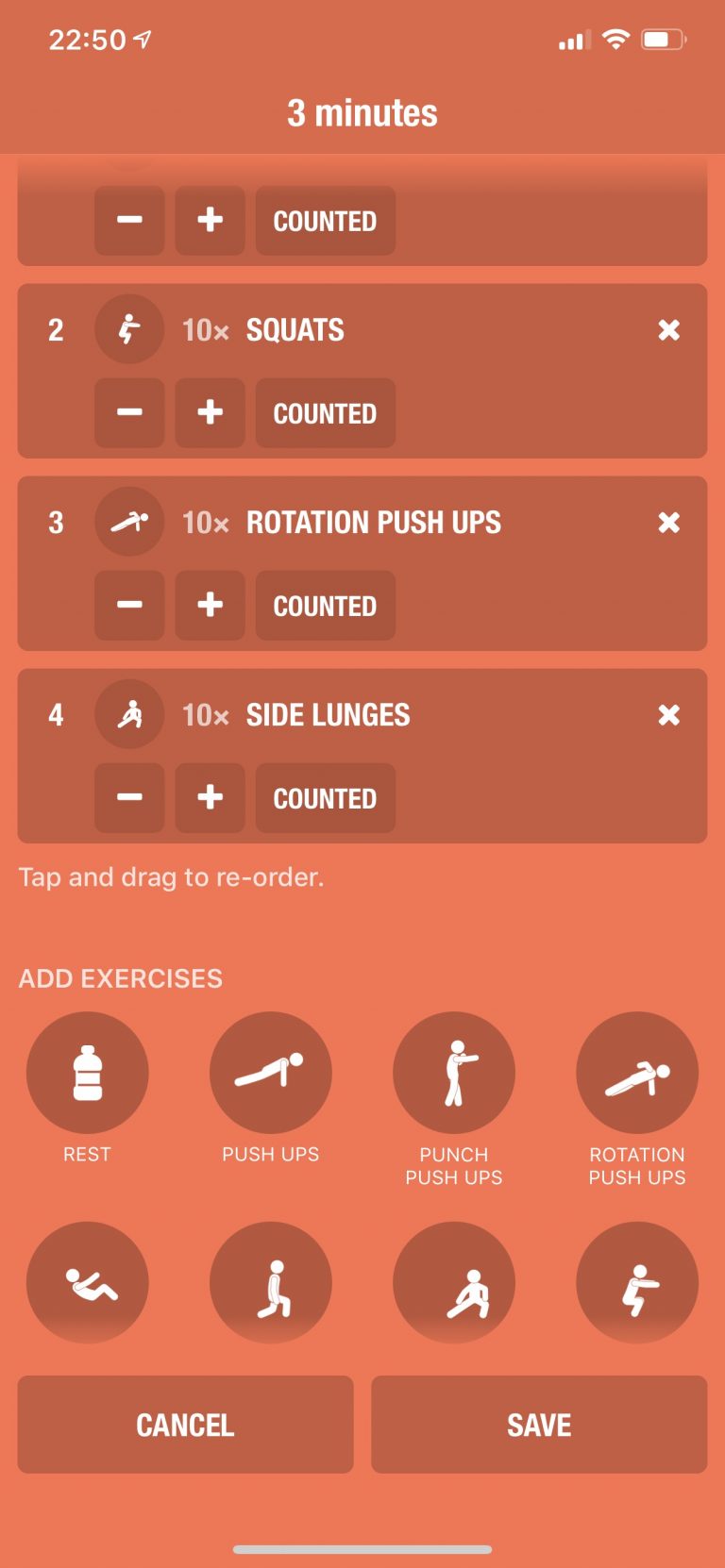725x1568 pixels.
Task: Add Rotation Push Ups from the exercise grid
Action: pyautogui.click(x=637, y=1073)
